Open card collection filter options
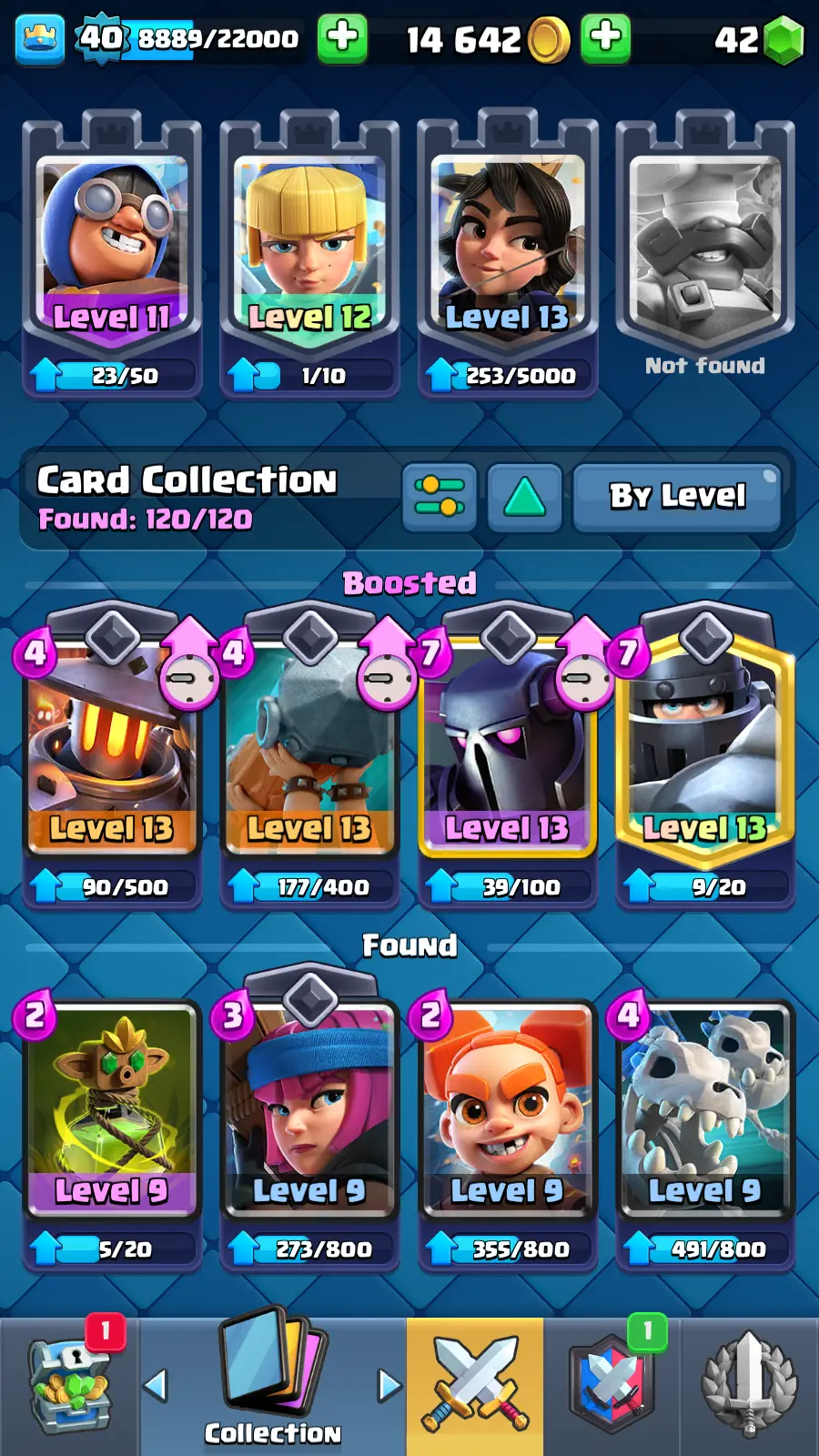The height and width of the screenshot is (1456, 819). (440, 497)
